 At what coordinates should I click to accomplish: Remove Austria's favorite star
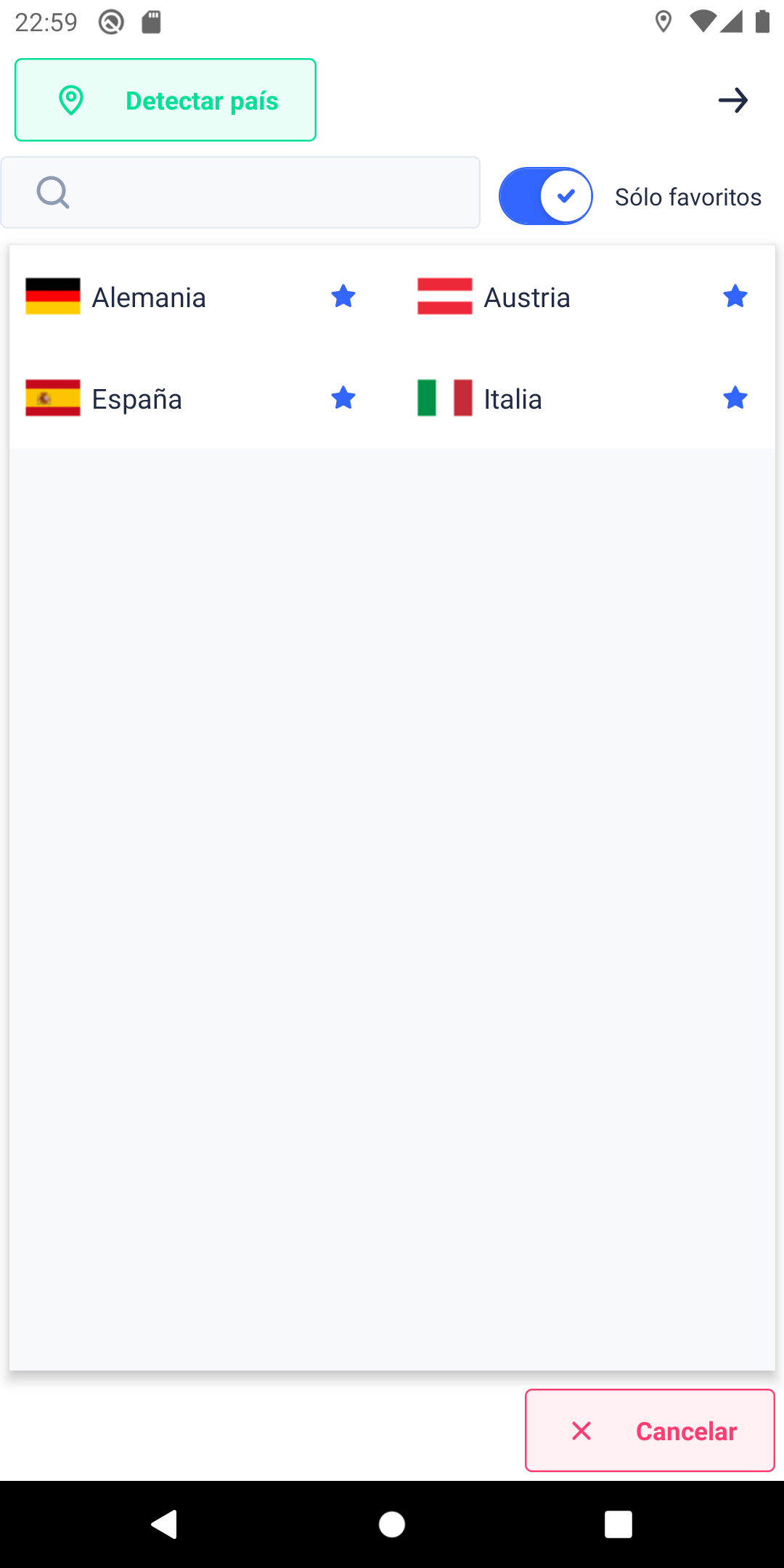tap(735, 296)
